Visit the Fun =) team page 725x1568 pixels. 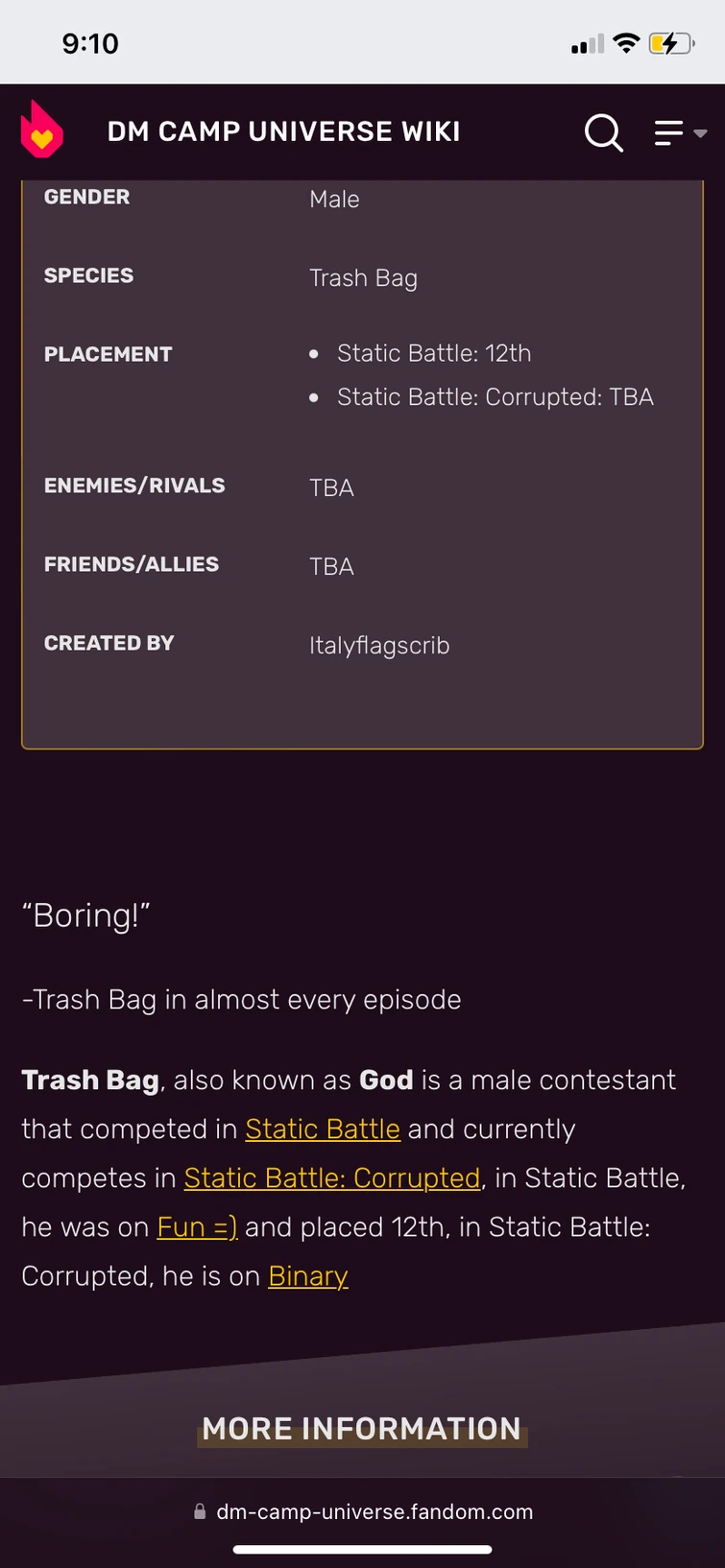(197, 1227)
